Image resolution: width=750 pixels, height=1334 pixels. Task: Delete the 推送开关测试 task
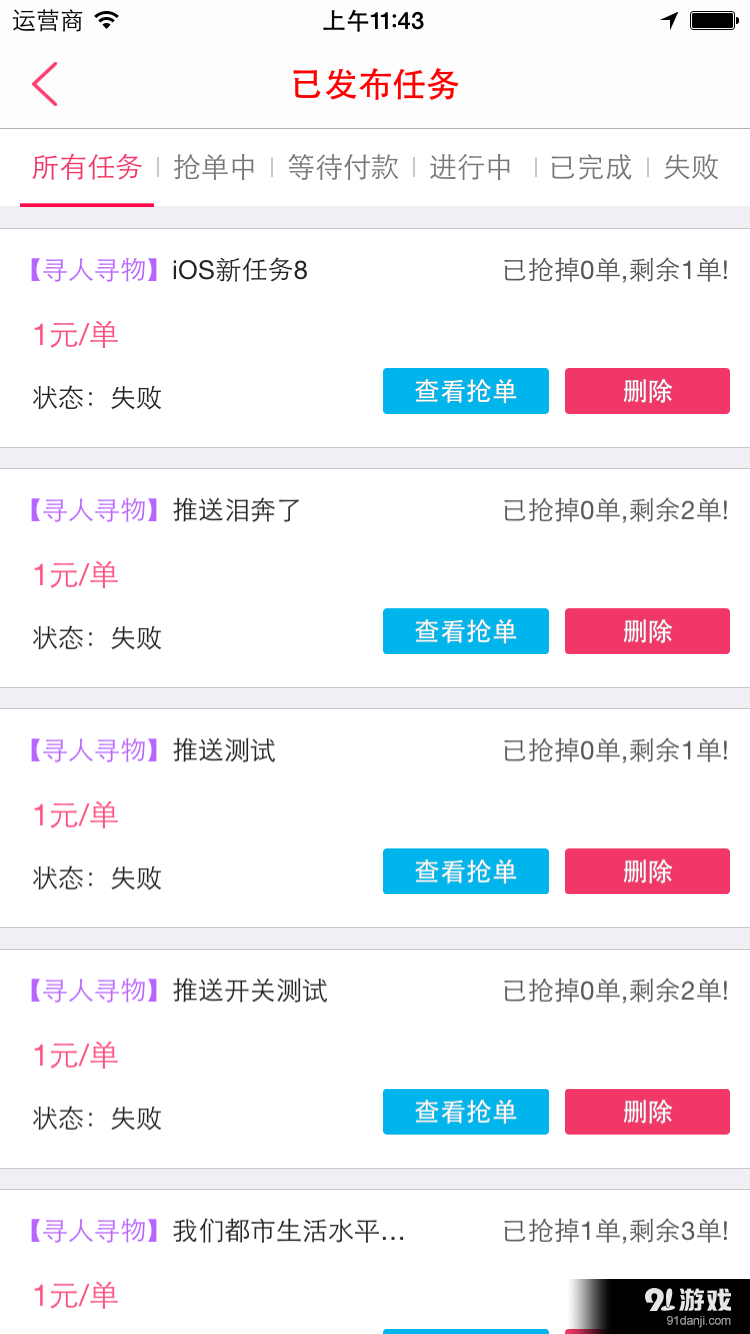[647, 1111]
